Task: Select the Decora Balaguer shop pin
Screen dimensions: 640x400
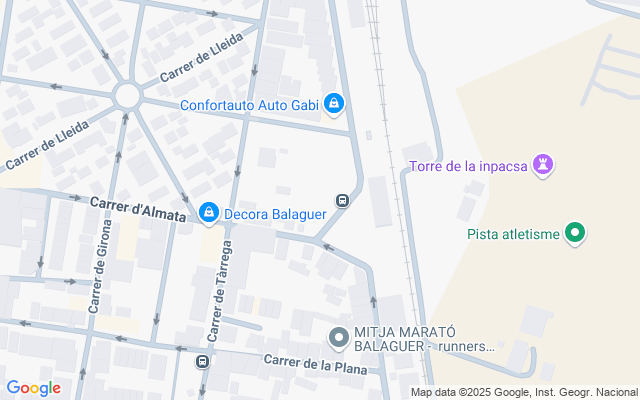Action: point(209,213)
